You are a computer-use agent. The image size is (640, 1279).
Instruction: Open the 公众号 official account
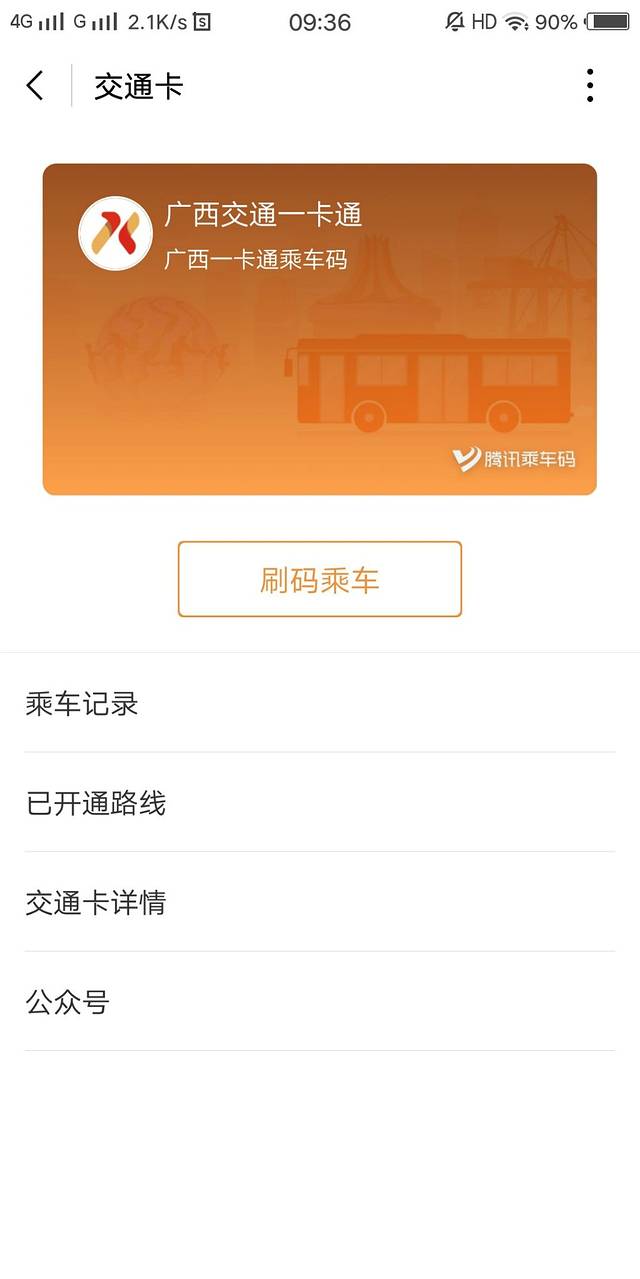point(319,1002)
